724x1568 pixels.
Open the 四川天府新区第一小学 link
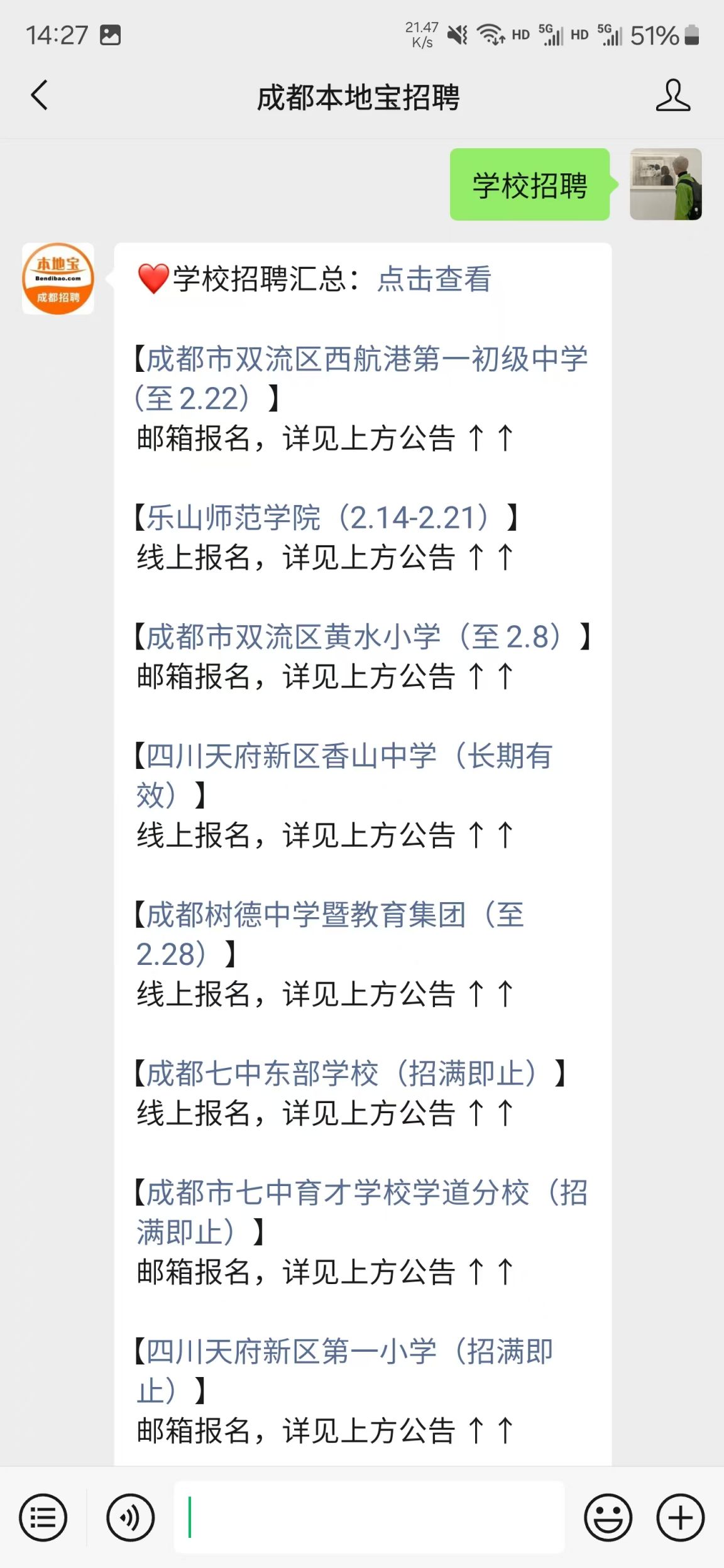(x=344, y=1371)
